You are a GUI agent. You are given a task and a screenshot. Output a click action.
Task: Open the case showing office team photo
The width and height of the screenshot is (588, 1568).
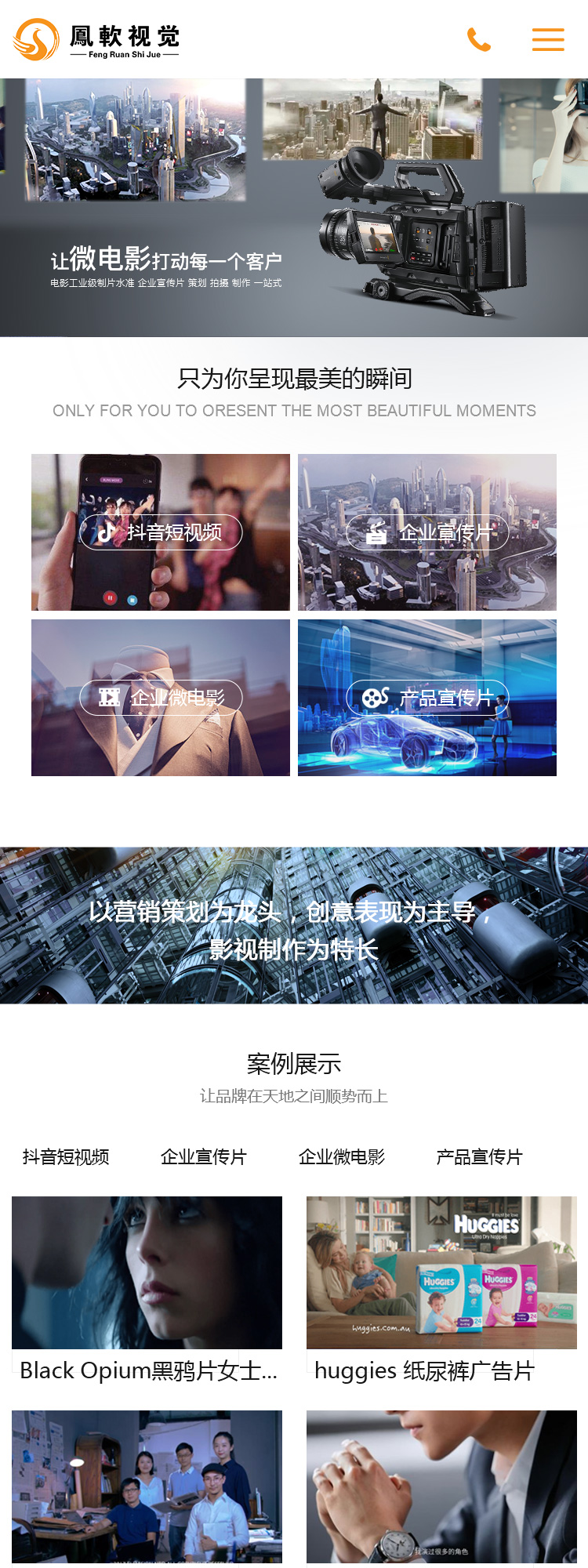(147, 1486)
